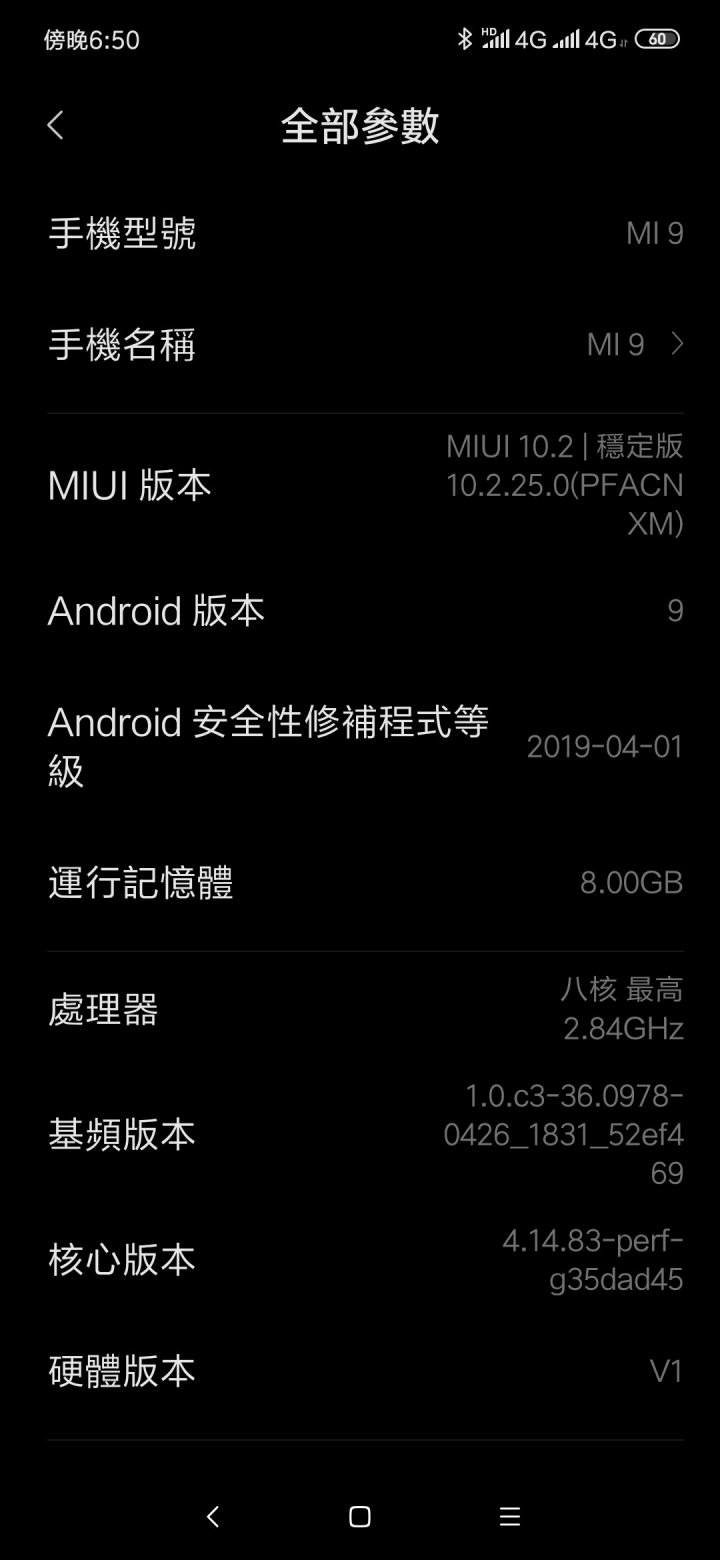
Task: Go back from 全部參數 page
Action: pyautogui.click(x=56, y=126)
